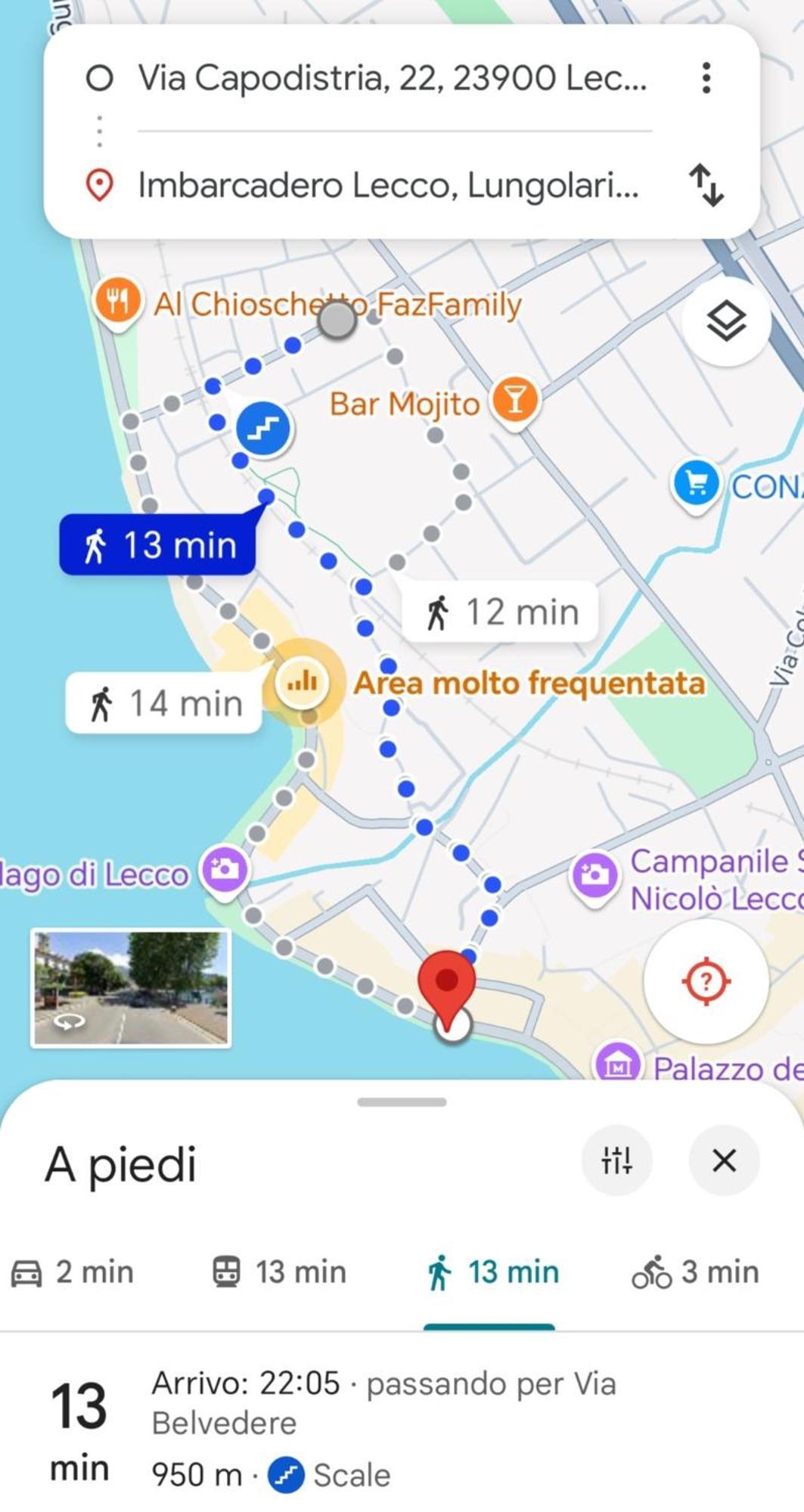Open the Street View thumbnail
Screen dimensions: 804x1512
point(131,988)
